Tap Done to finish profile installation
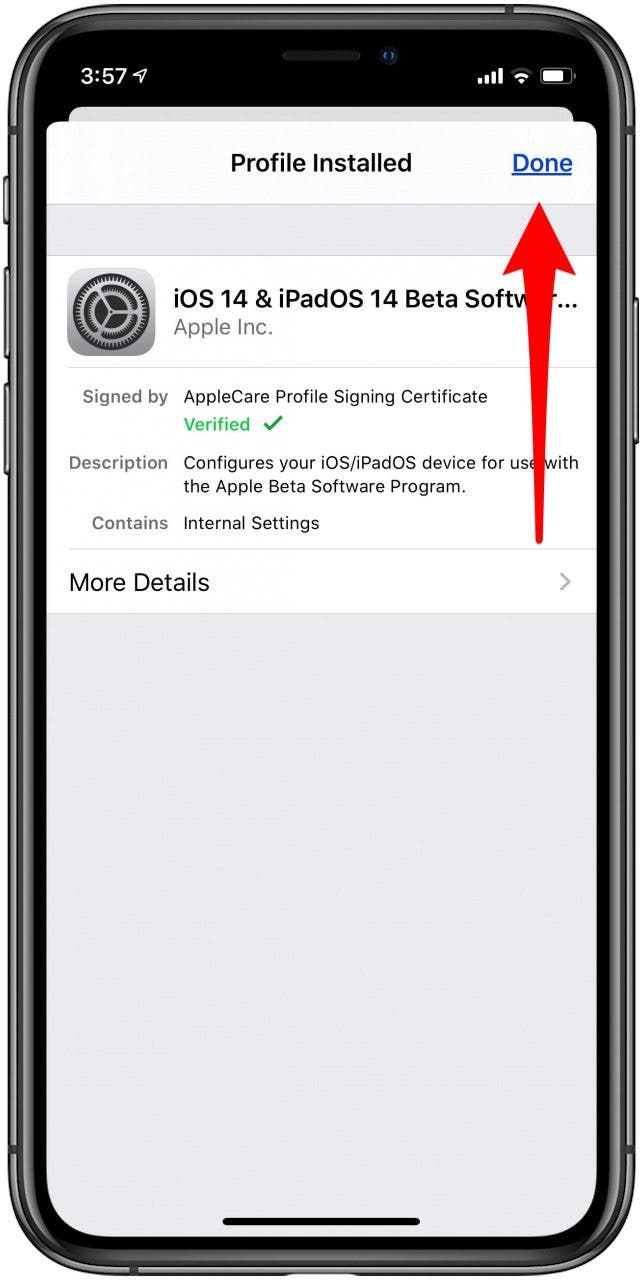The width and height of the screenshot is (642, 1280). coord(542,163)
